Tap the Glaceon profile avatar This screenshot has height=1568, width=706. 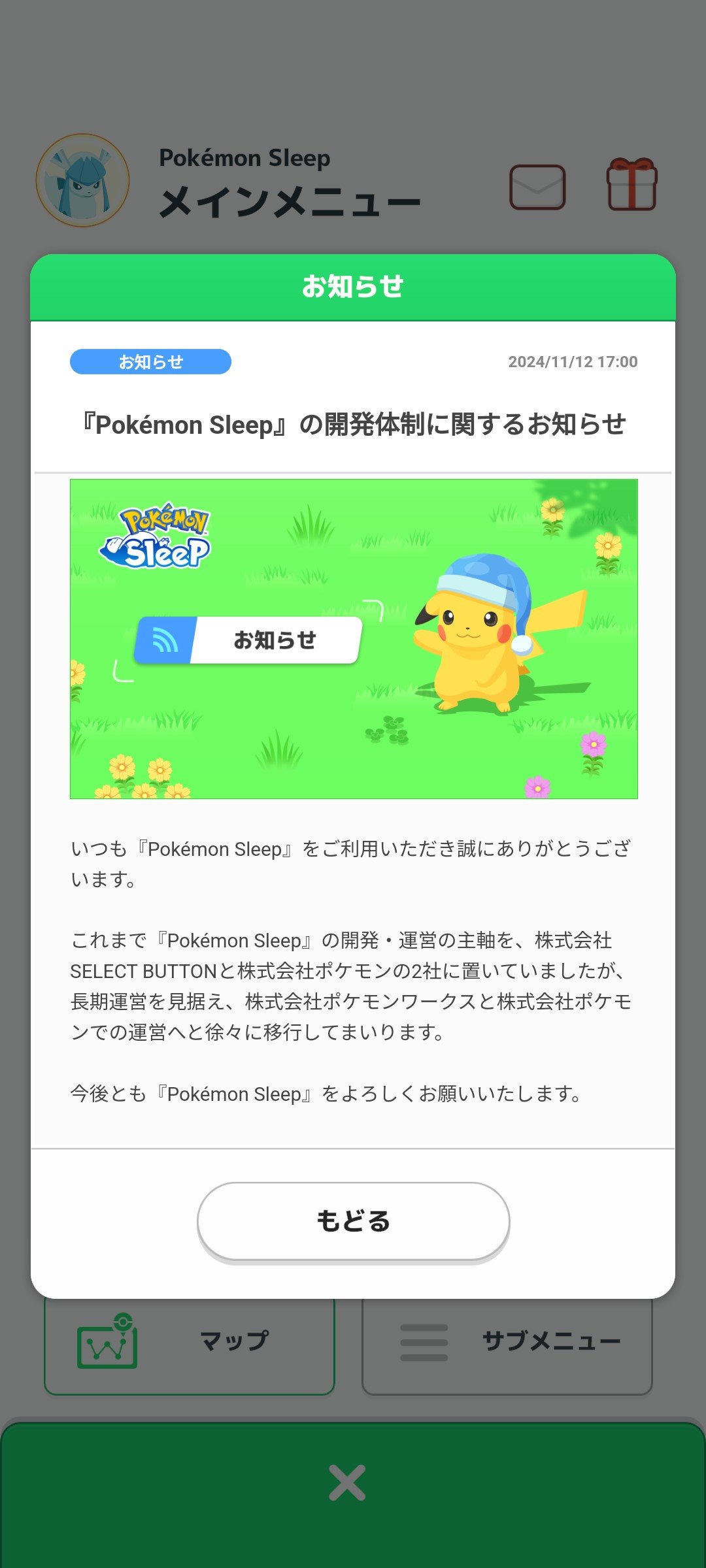(83, 180)
